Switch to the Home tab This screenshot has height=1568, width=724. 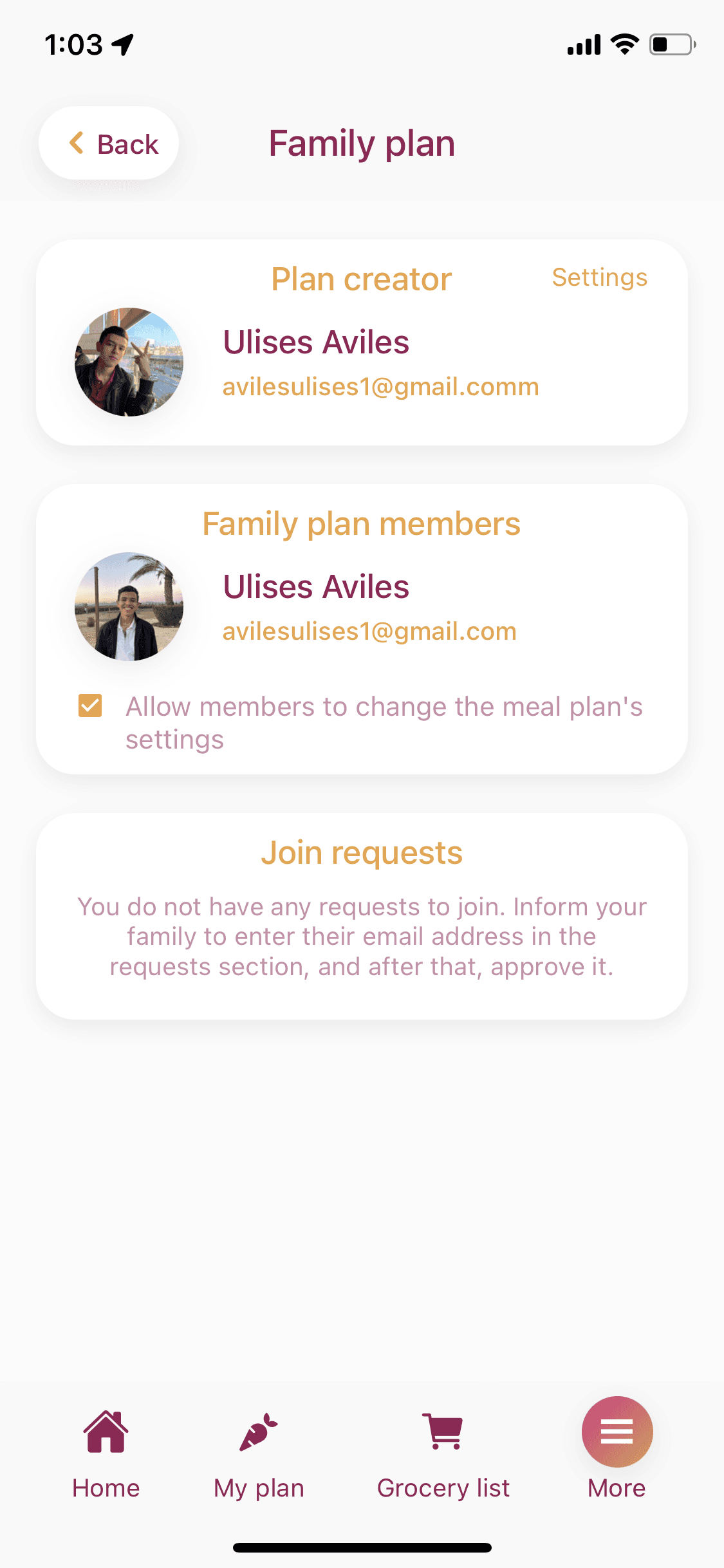pos(106,1455)
